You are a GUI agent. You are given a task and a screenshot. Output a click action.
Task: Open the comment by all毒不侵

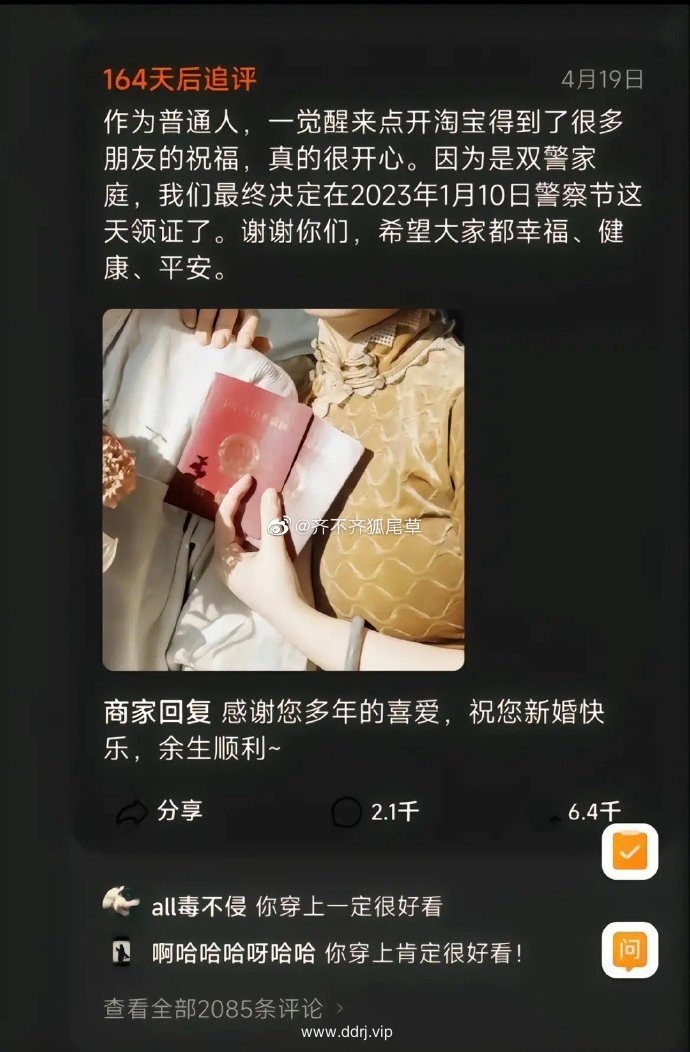296,906
